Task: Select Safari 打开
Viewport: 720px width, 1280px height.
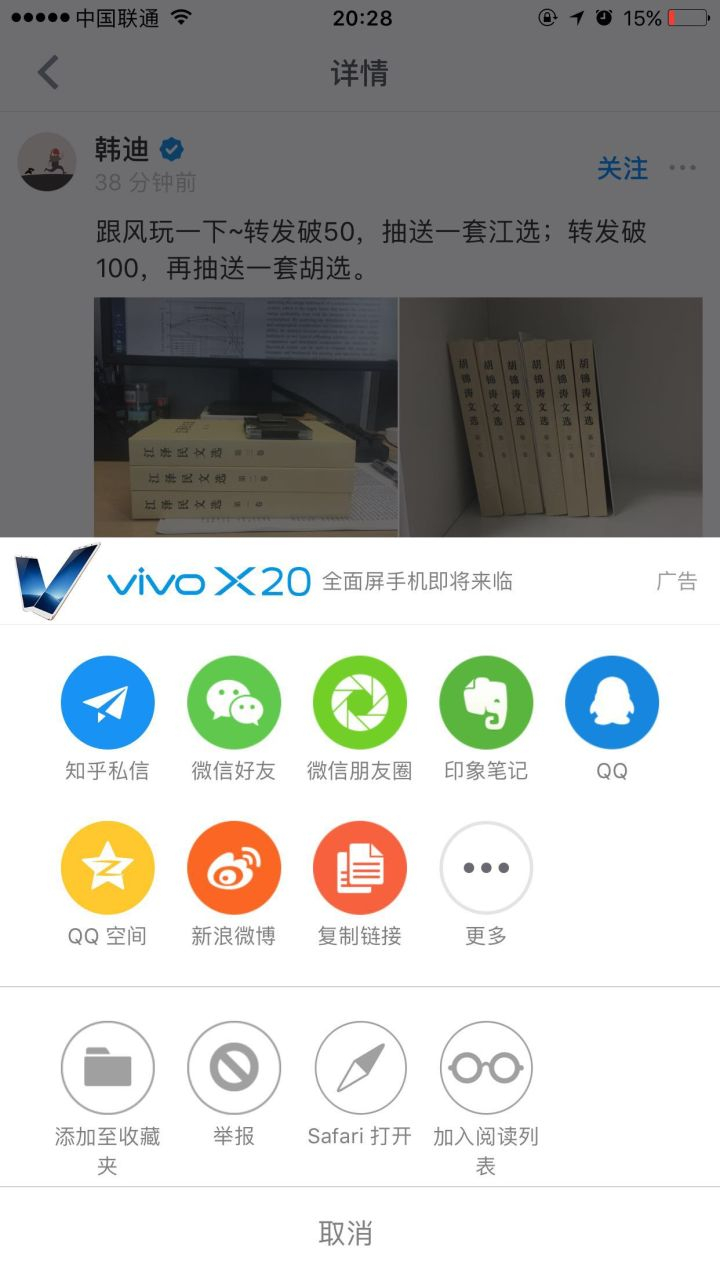Action: pyautogui.click(x=360, y=1067)
